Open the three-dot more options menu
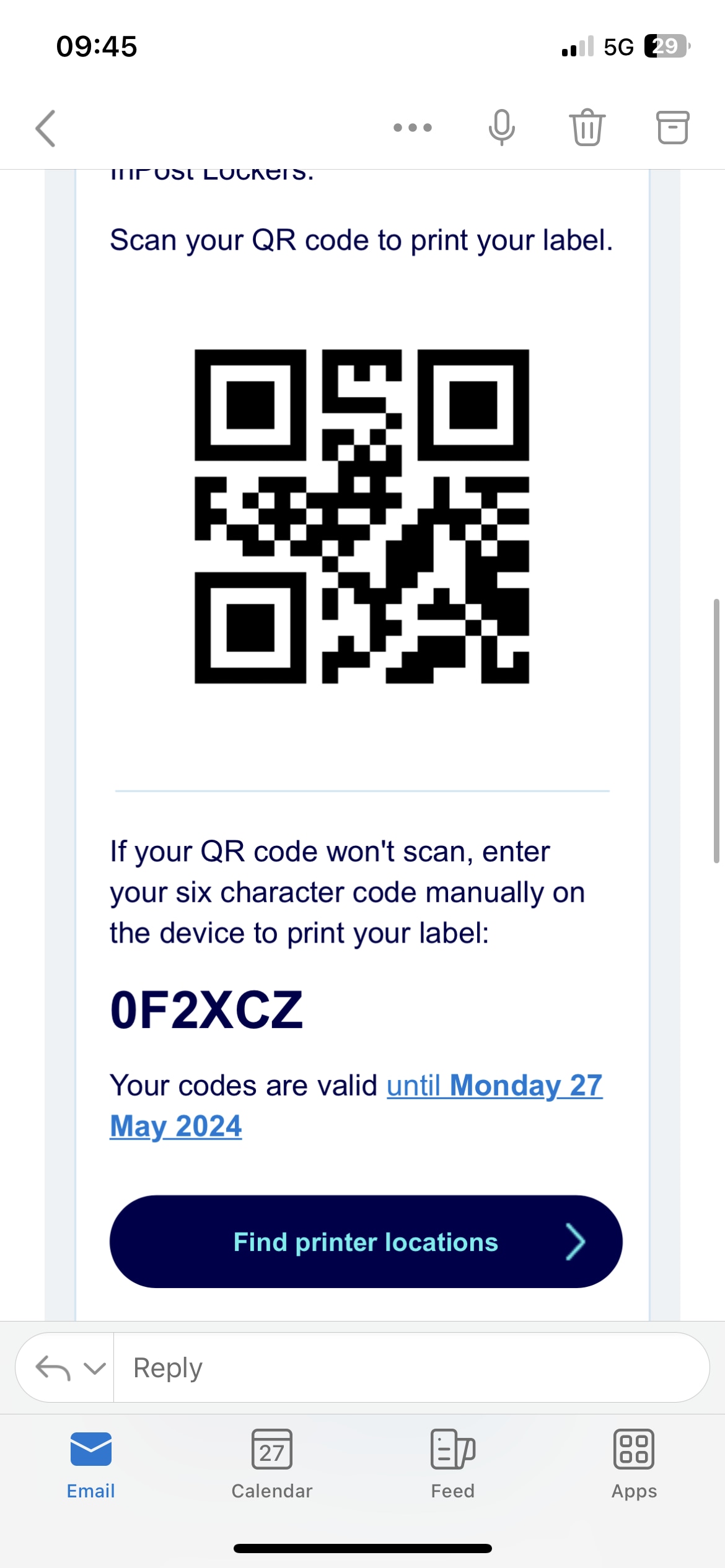Screen dimensions: 725x1568 point(413,128)
